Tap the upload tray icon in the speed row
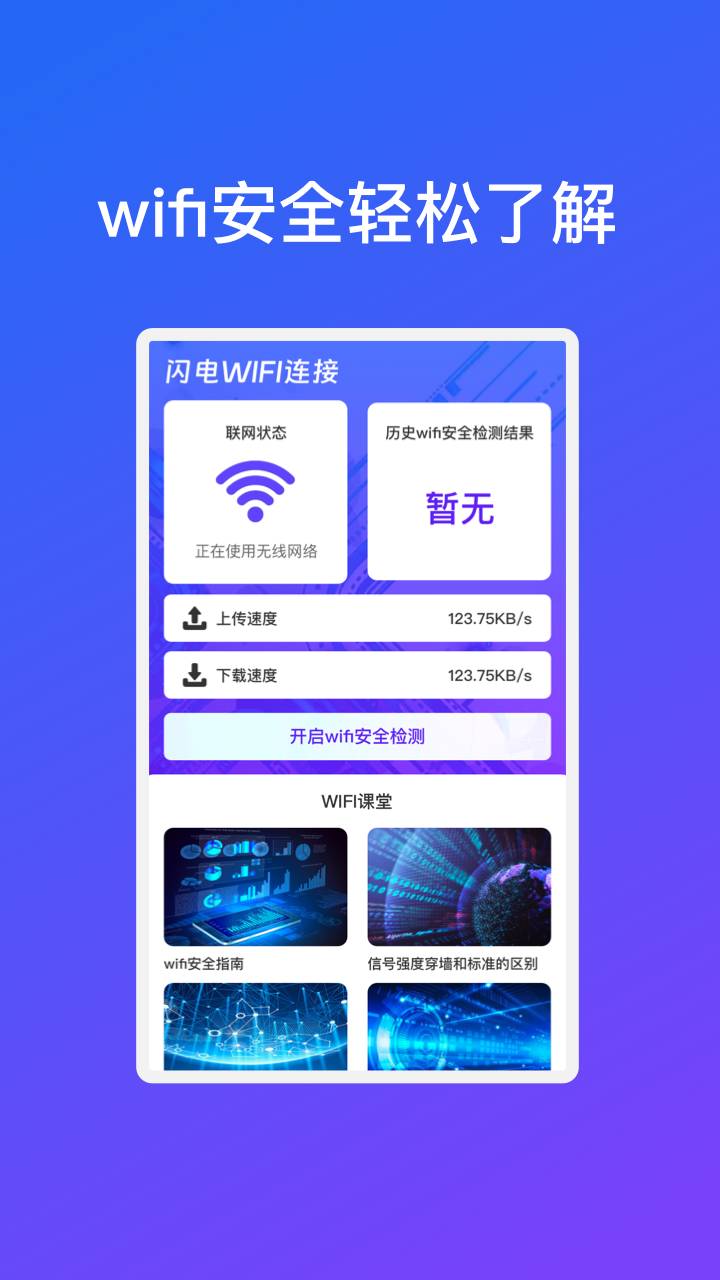Image resolution: width=720 pixels, height=1280 pixels. coord(191,618)
